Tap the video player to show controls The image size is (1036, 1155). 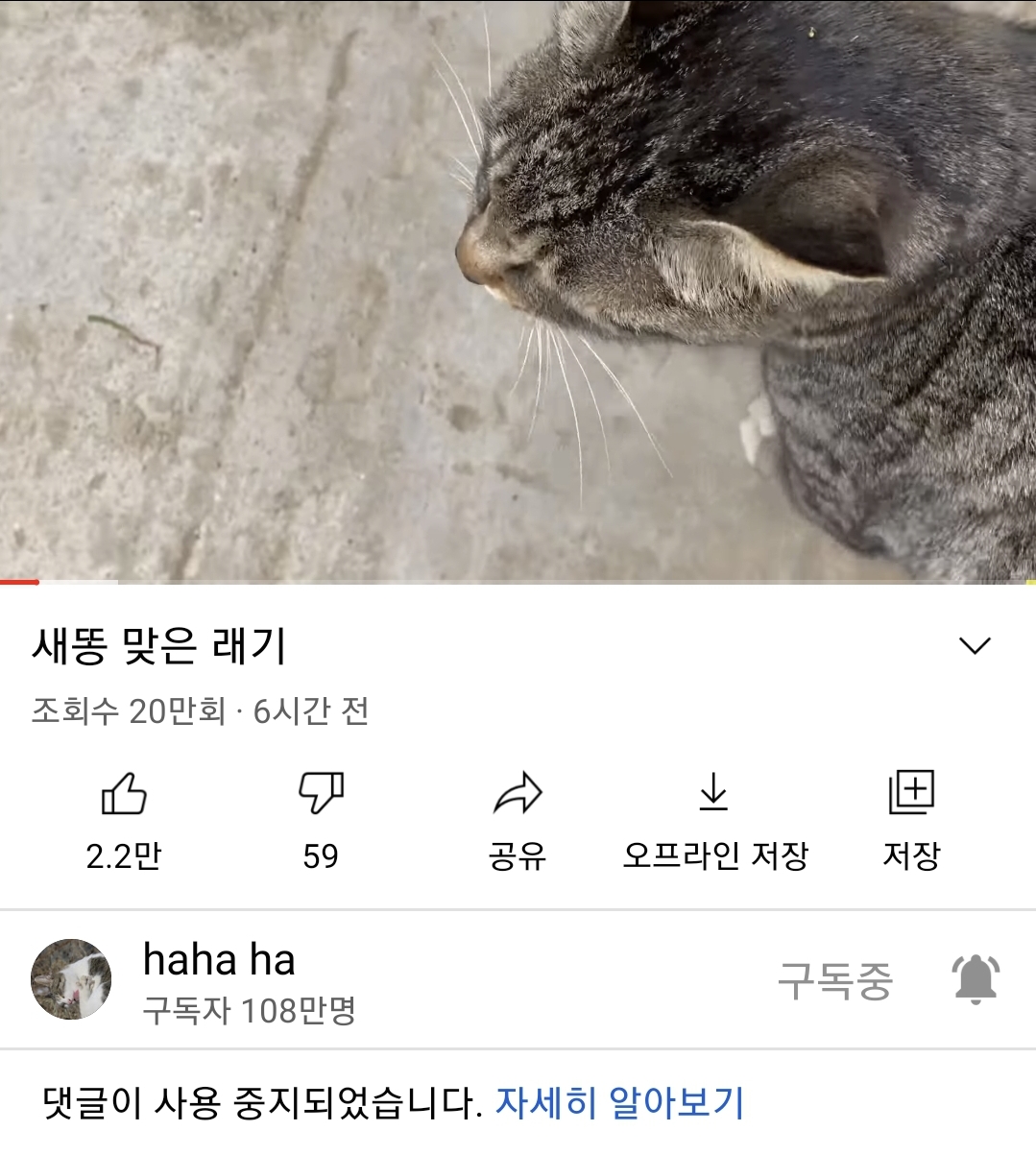[518, 288]
